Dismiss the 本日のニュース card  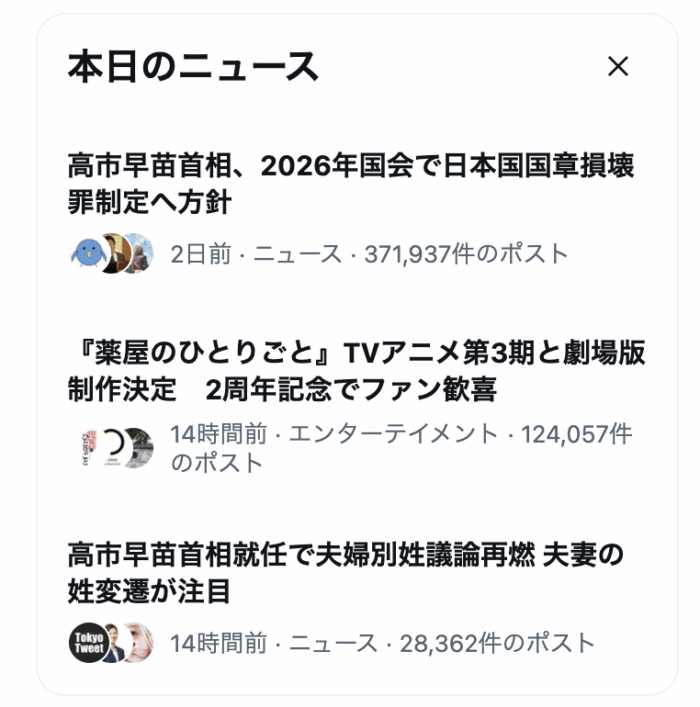click(618, 67)
